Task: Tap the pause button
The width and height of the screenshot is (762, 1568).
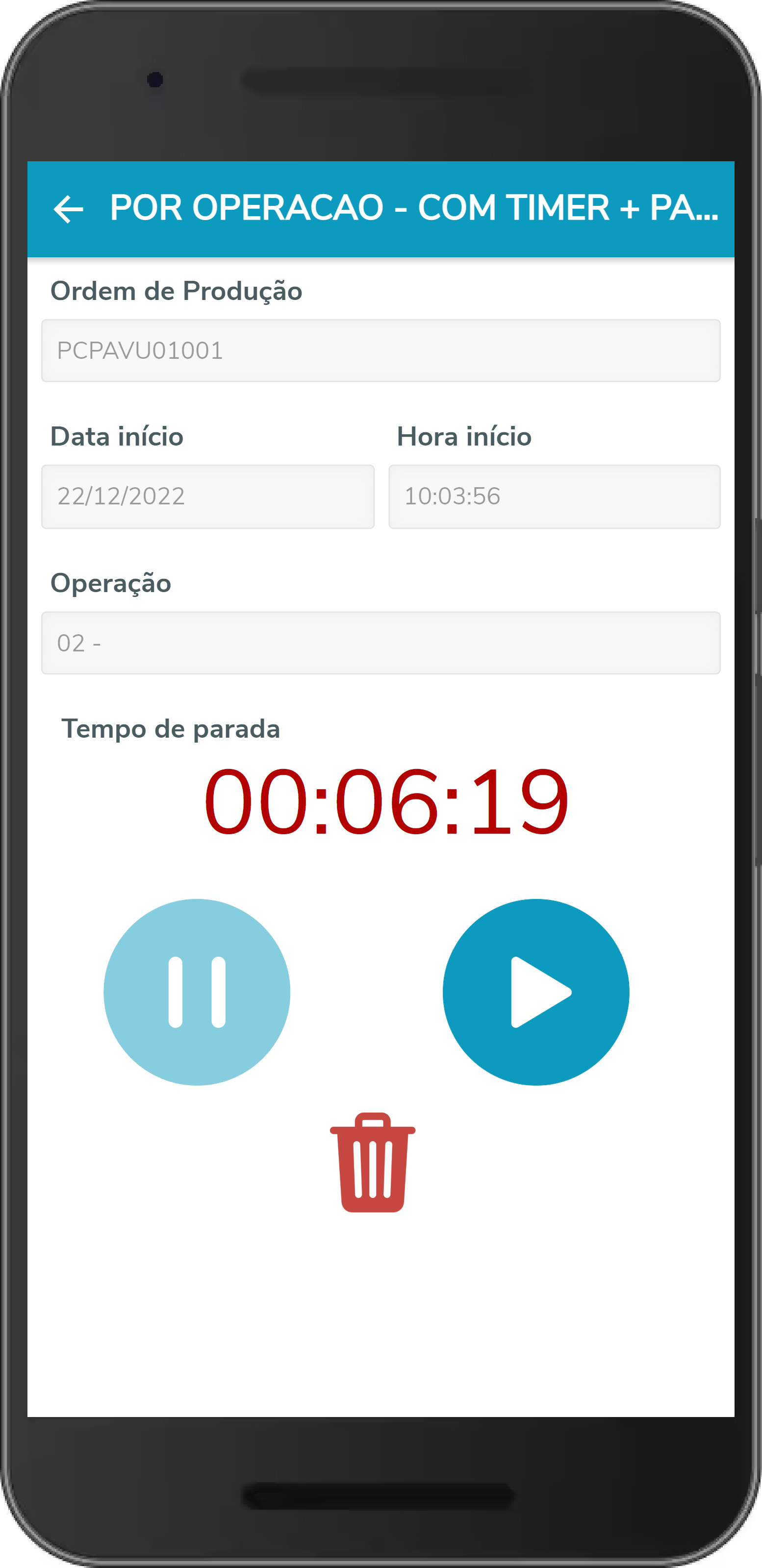Action: pyautogui.click(x=197, y=992)
